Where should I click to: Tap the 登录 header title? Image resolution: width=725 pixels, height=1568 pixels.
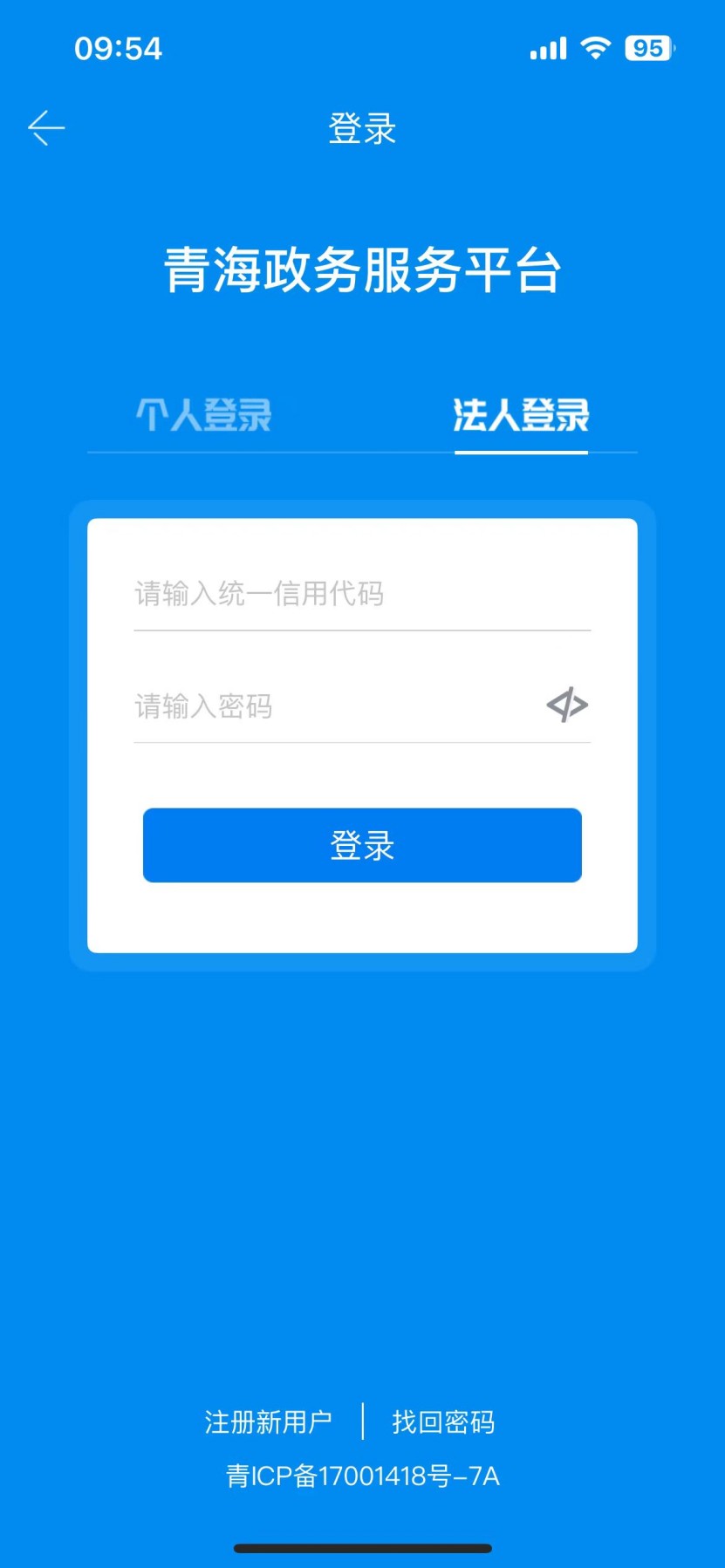click(362, 128)
